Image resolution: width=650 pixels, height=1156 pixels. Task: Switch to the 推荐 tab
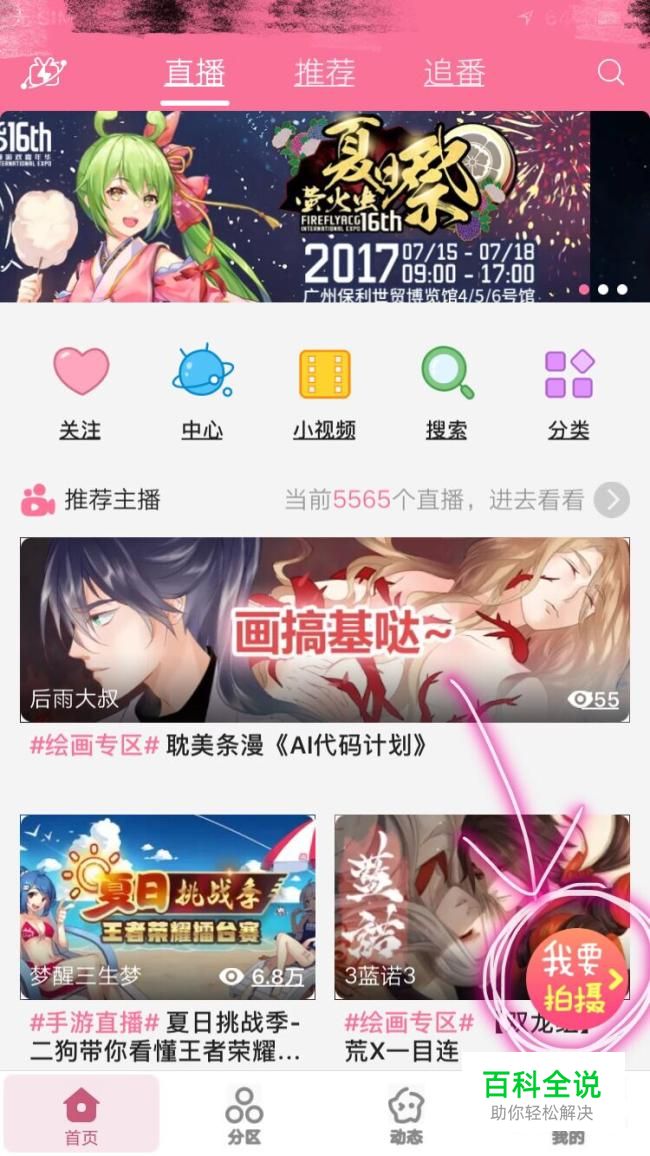click(x=325, y=73)
